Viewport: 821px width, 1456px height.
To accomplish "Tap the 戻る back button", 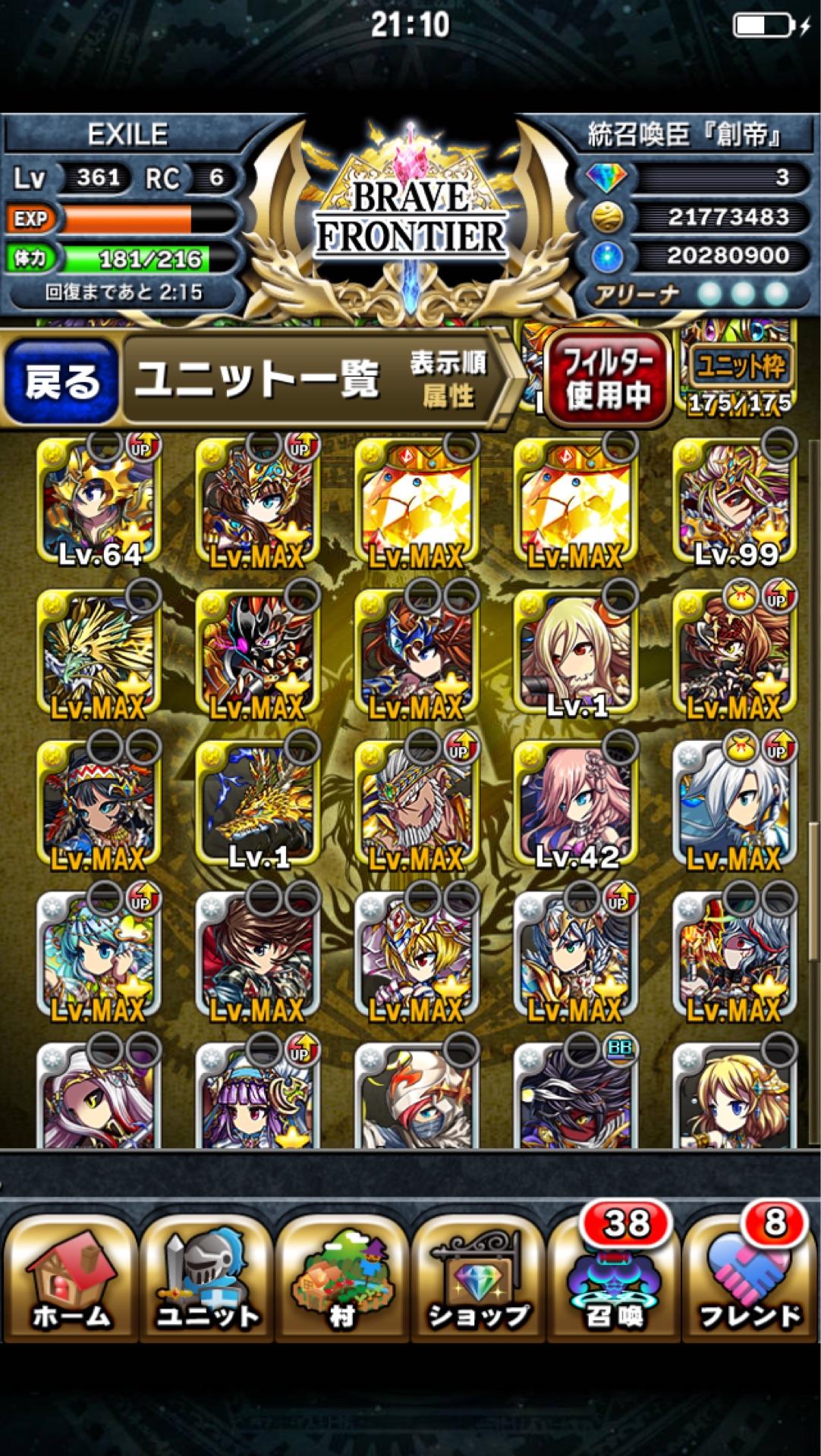I will (61, 381).
